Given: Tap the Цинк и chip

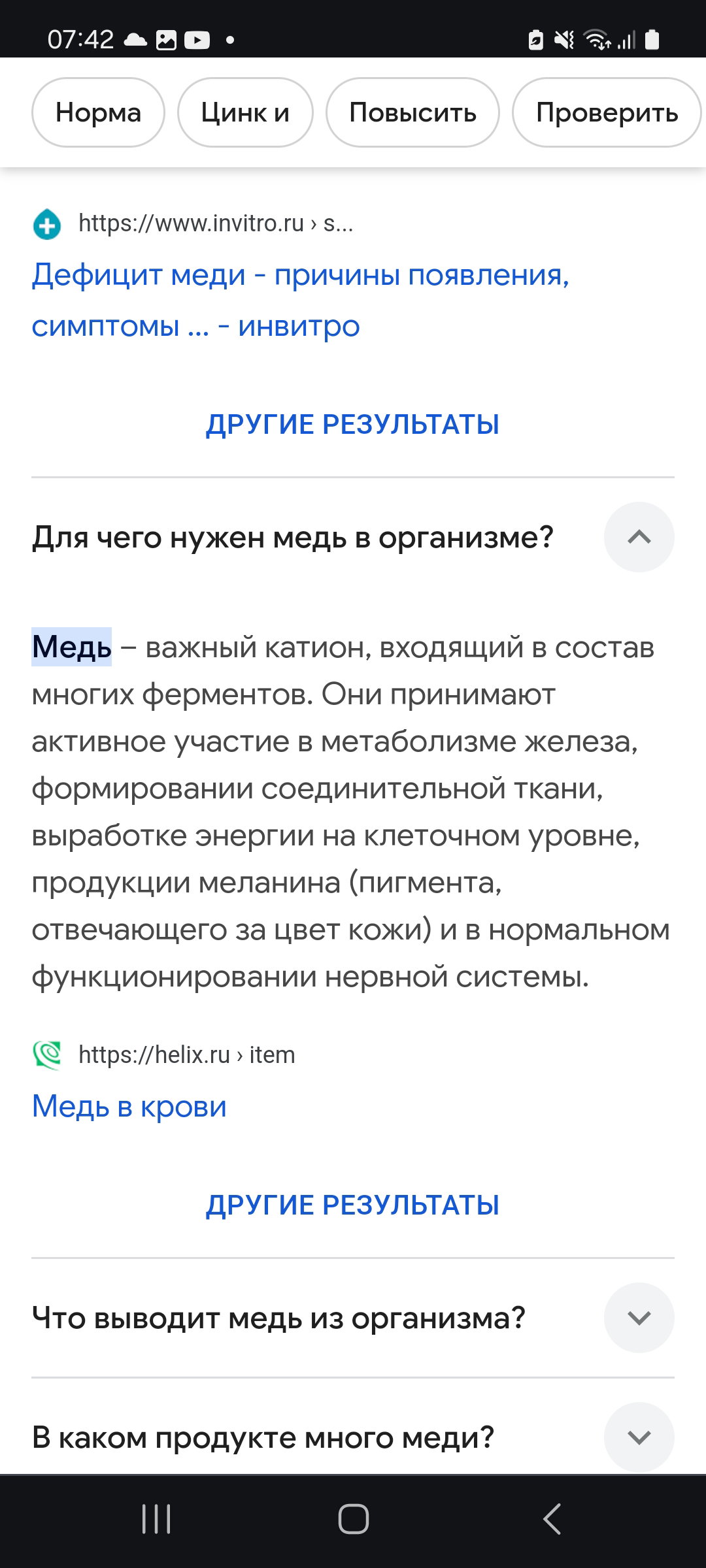Looking at the screenshot, I should [245, 112].
